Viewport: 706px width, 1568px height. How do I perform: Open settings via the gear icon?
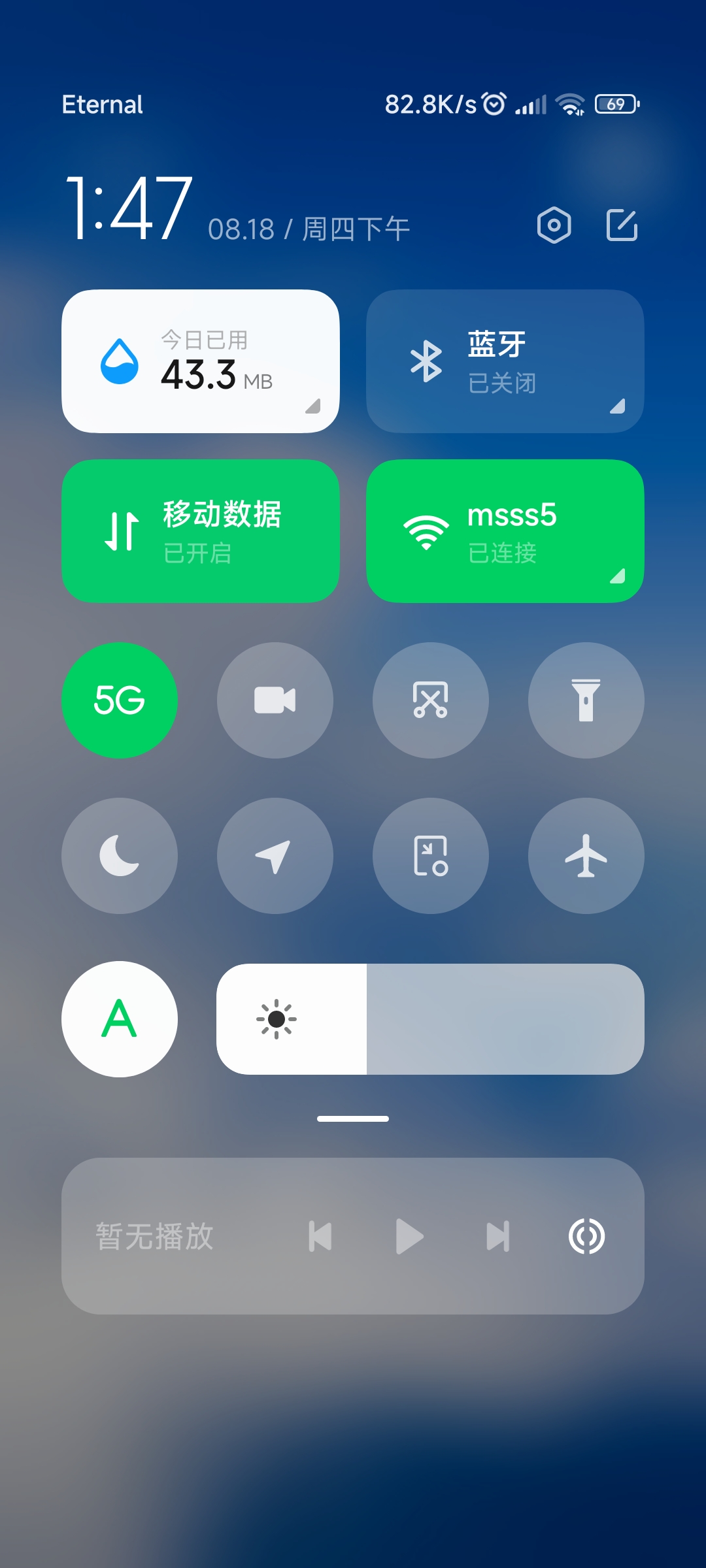[554, 225]
